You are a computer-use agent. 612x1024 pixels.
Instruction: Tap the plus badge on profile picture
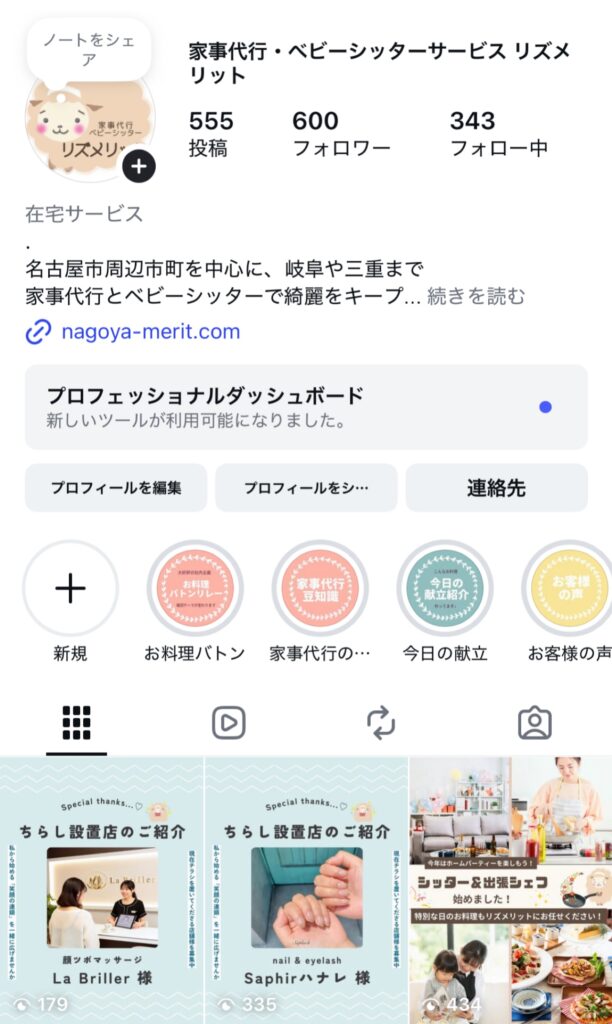[138, 166]
